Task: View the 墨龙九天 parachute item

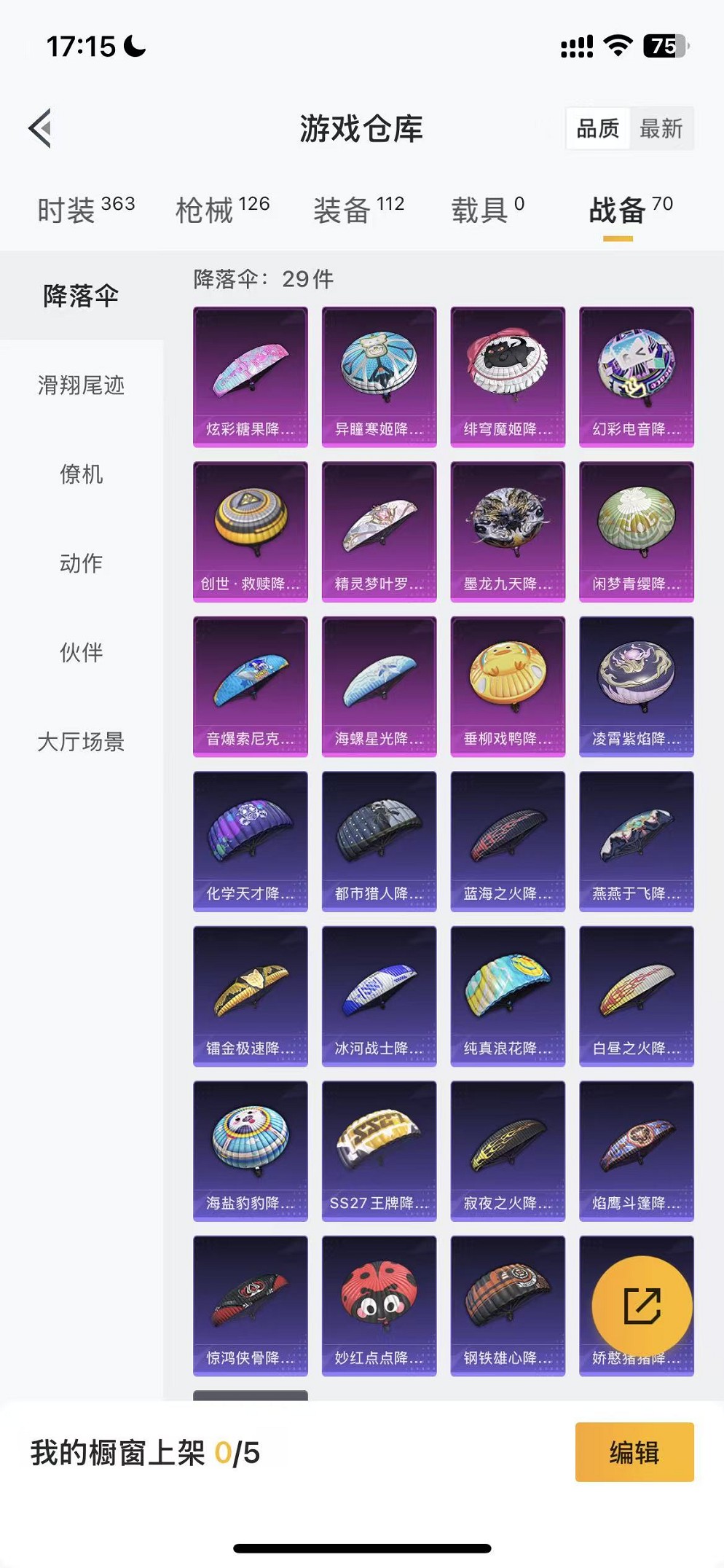Action: pyautogui.click(x=508, y=531)
